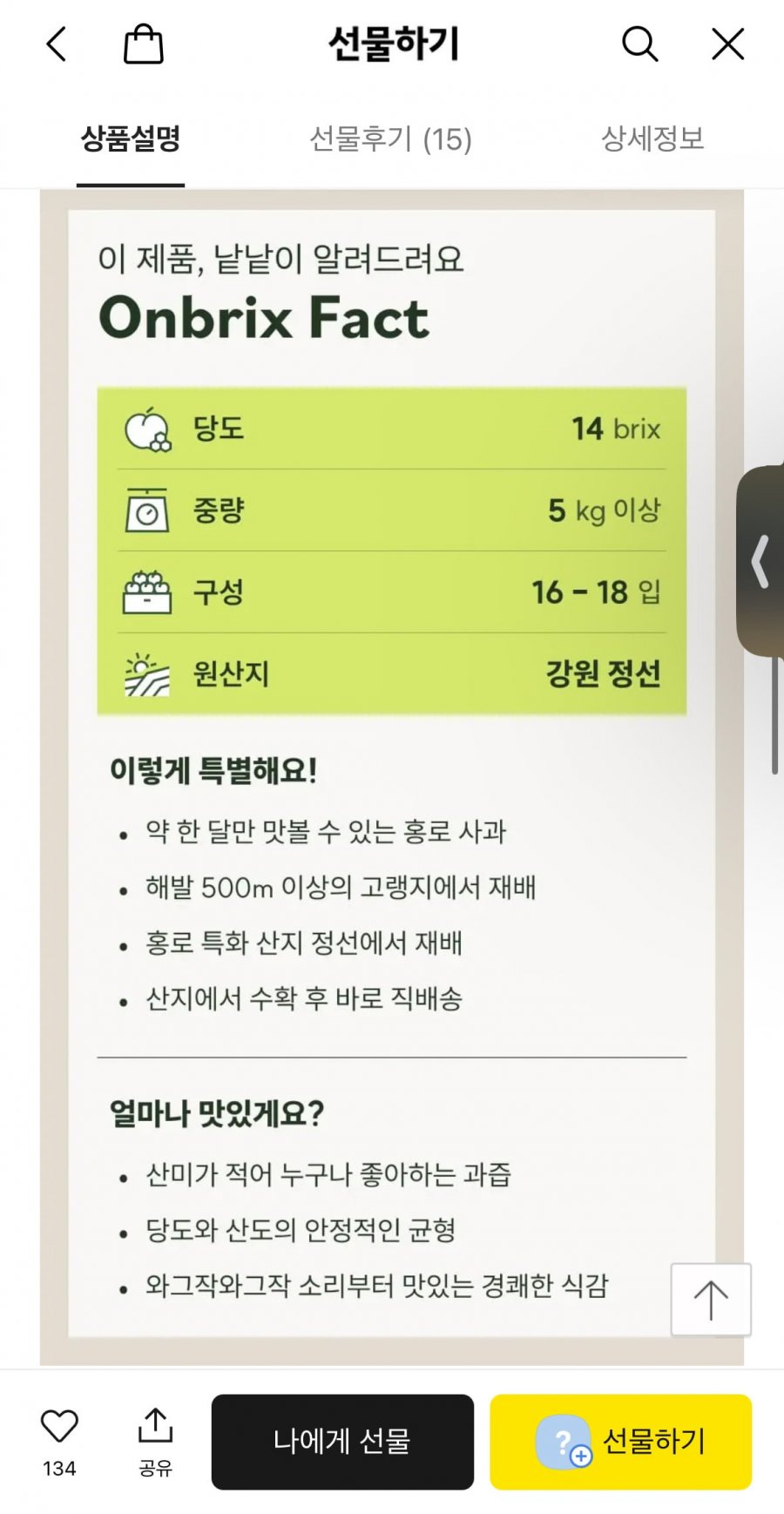Share this product via 공유
784x1514 pixels.
click(x=155, y=1442)
